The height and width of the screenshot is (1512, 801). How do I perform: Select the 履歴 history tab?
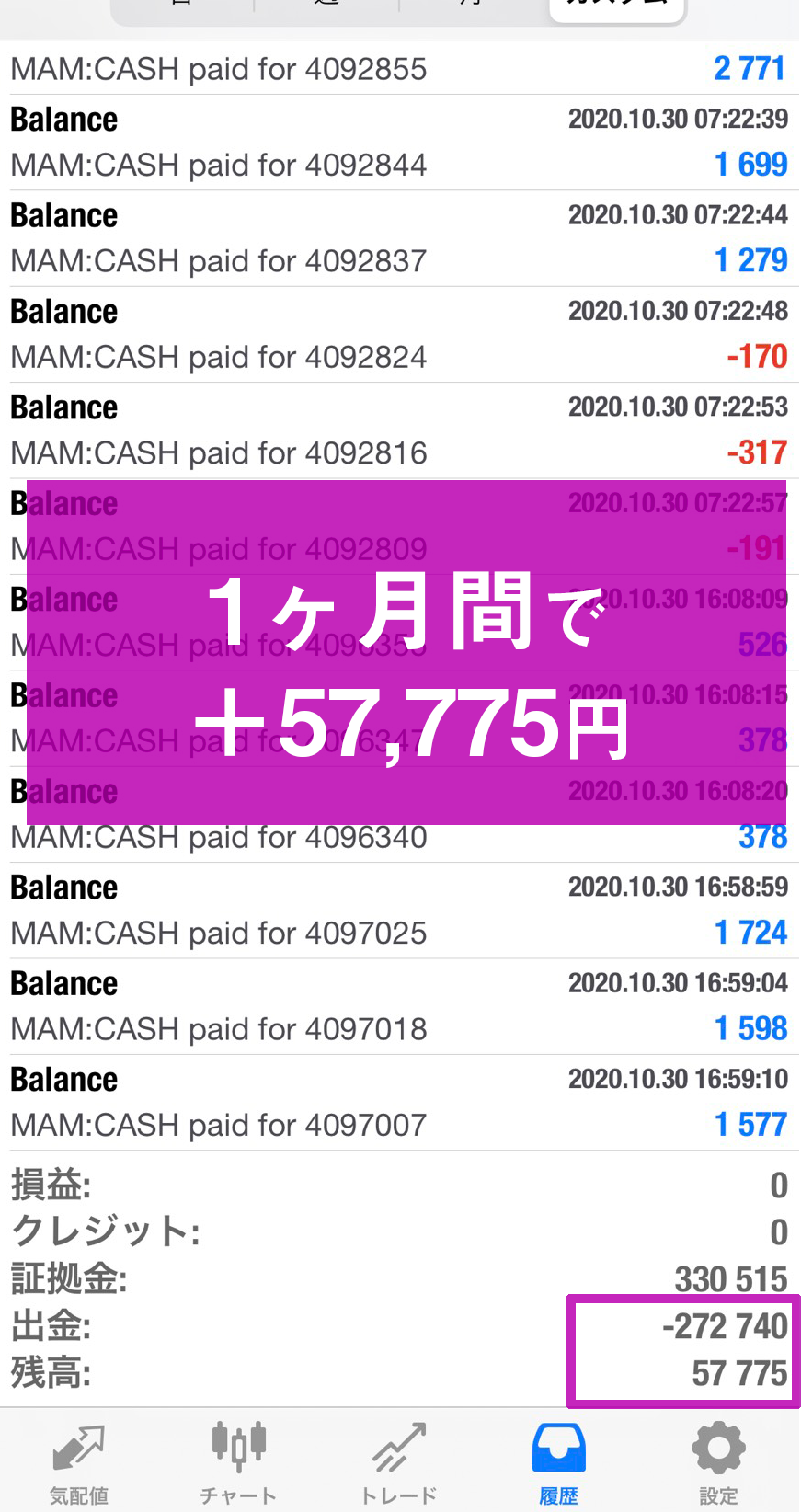558,1462
